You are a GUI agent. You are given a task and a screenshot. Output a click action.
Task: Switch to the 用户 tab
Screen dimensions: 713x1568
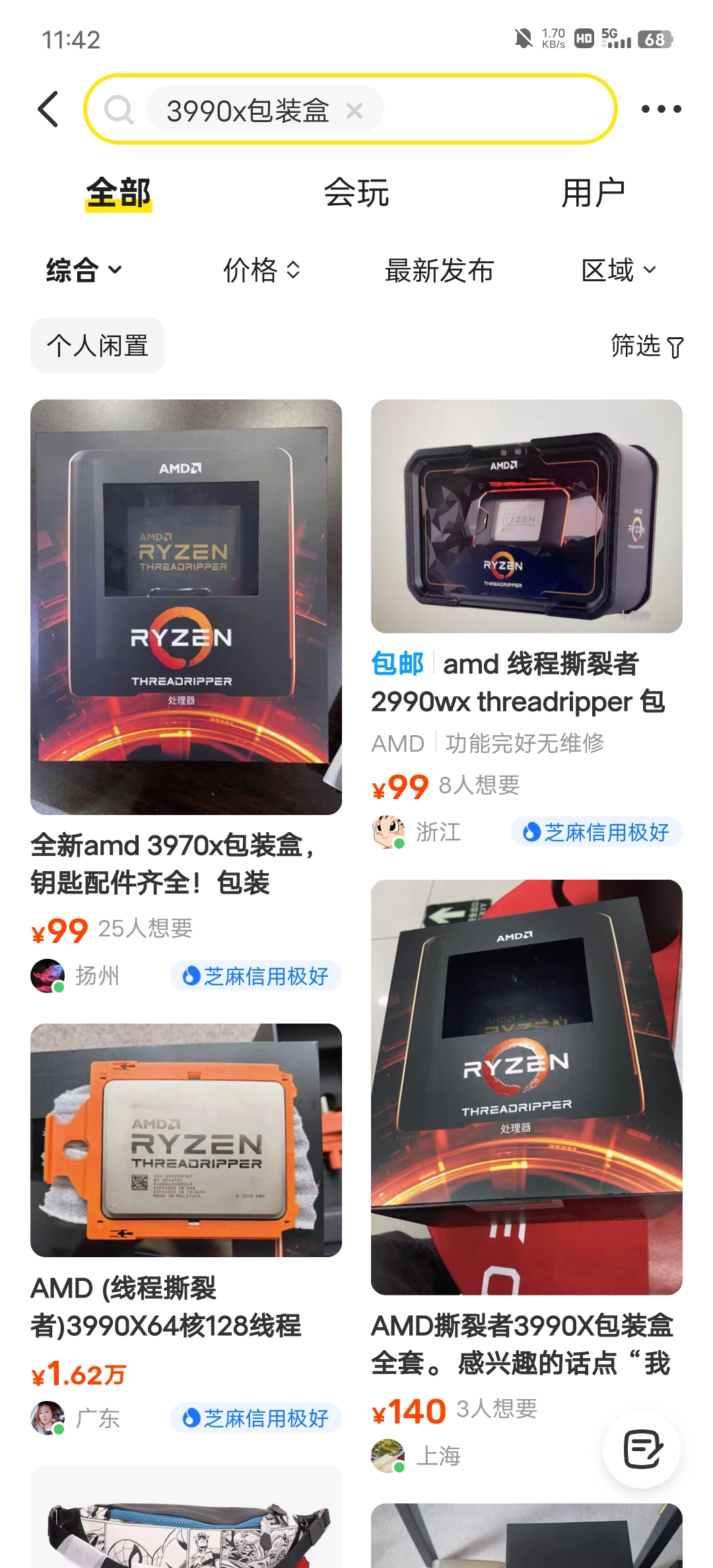[592, 193]
